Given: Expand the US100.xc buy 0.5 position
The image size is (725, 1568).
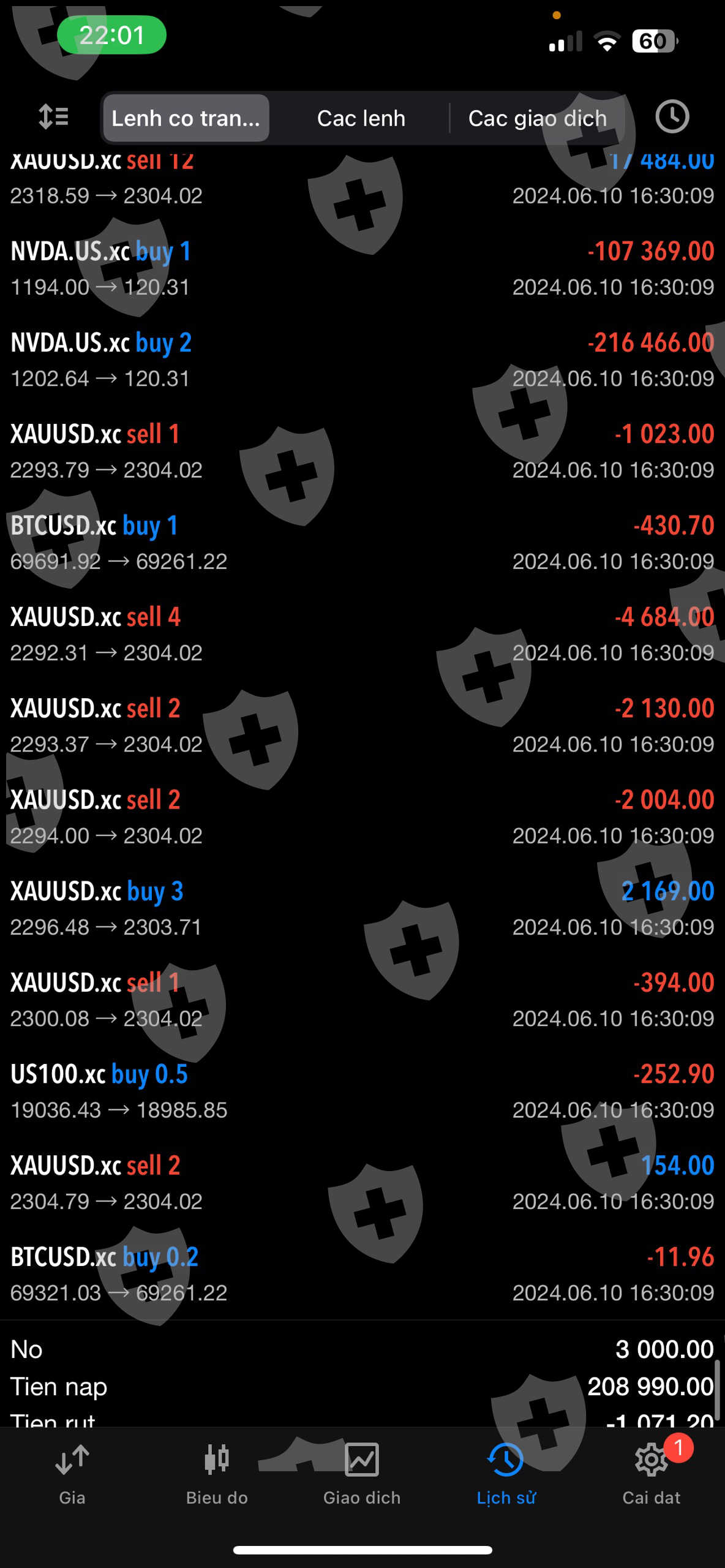Looking at the screenshot, I should 362,1091.
